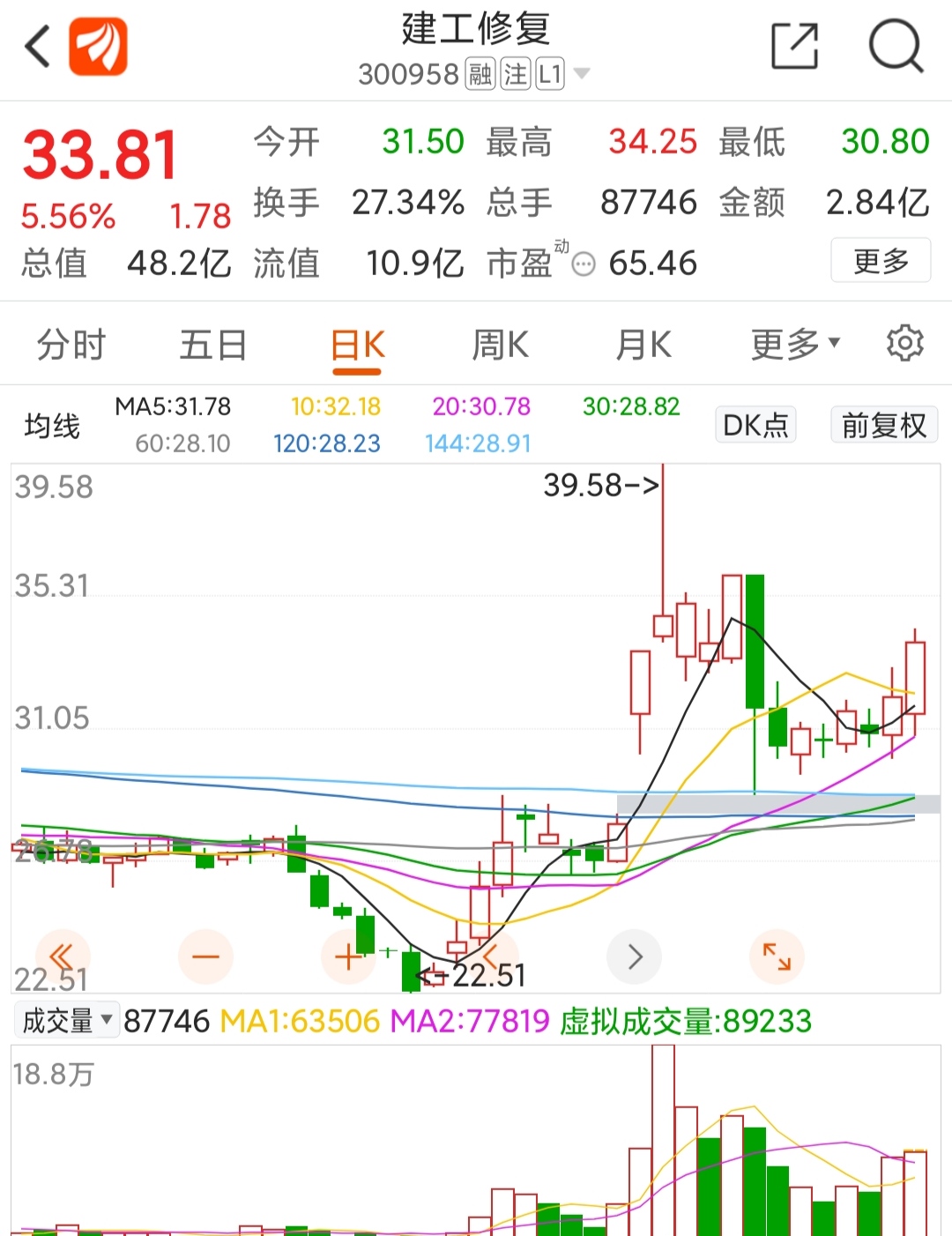Pan chart forward with right arrow control

[634, 956]
